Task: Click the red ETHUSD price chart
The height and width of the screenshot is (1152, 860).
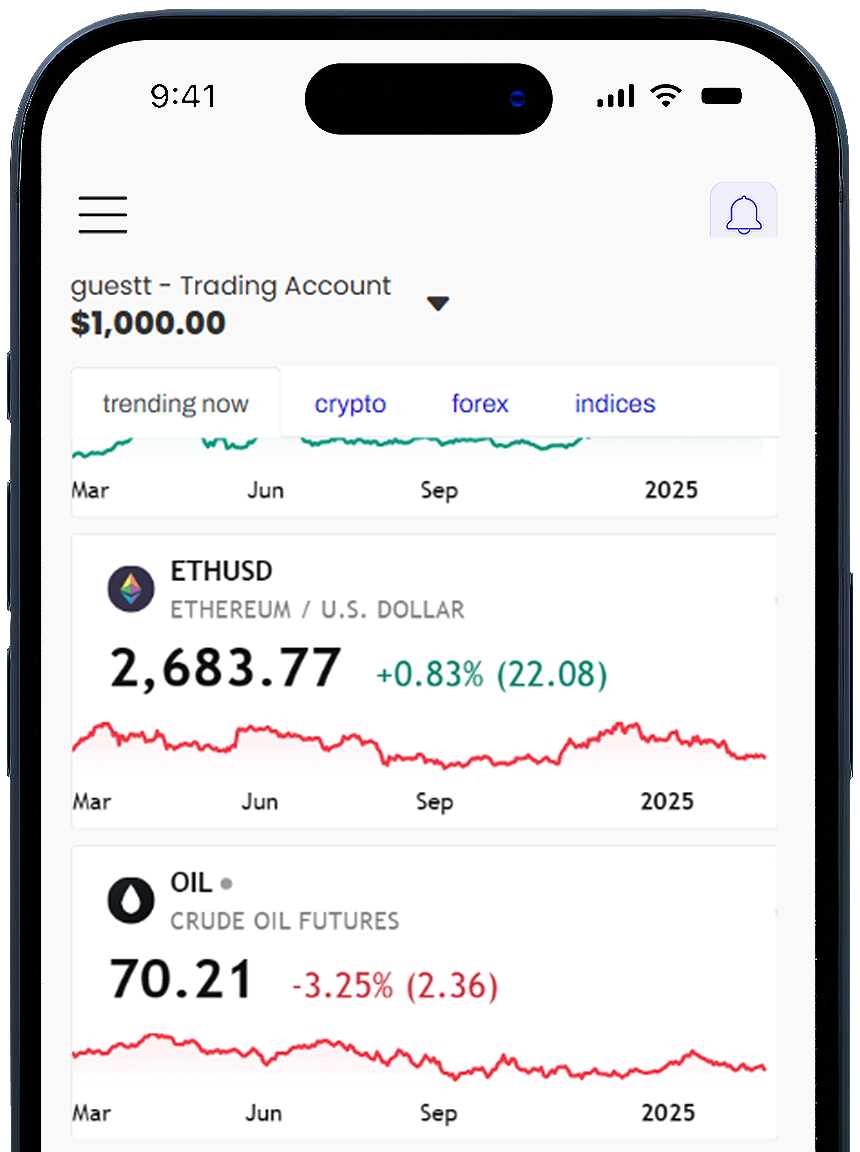Action: click(x=420, y=745)
